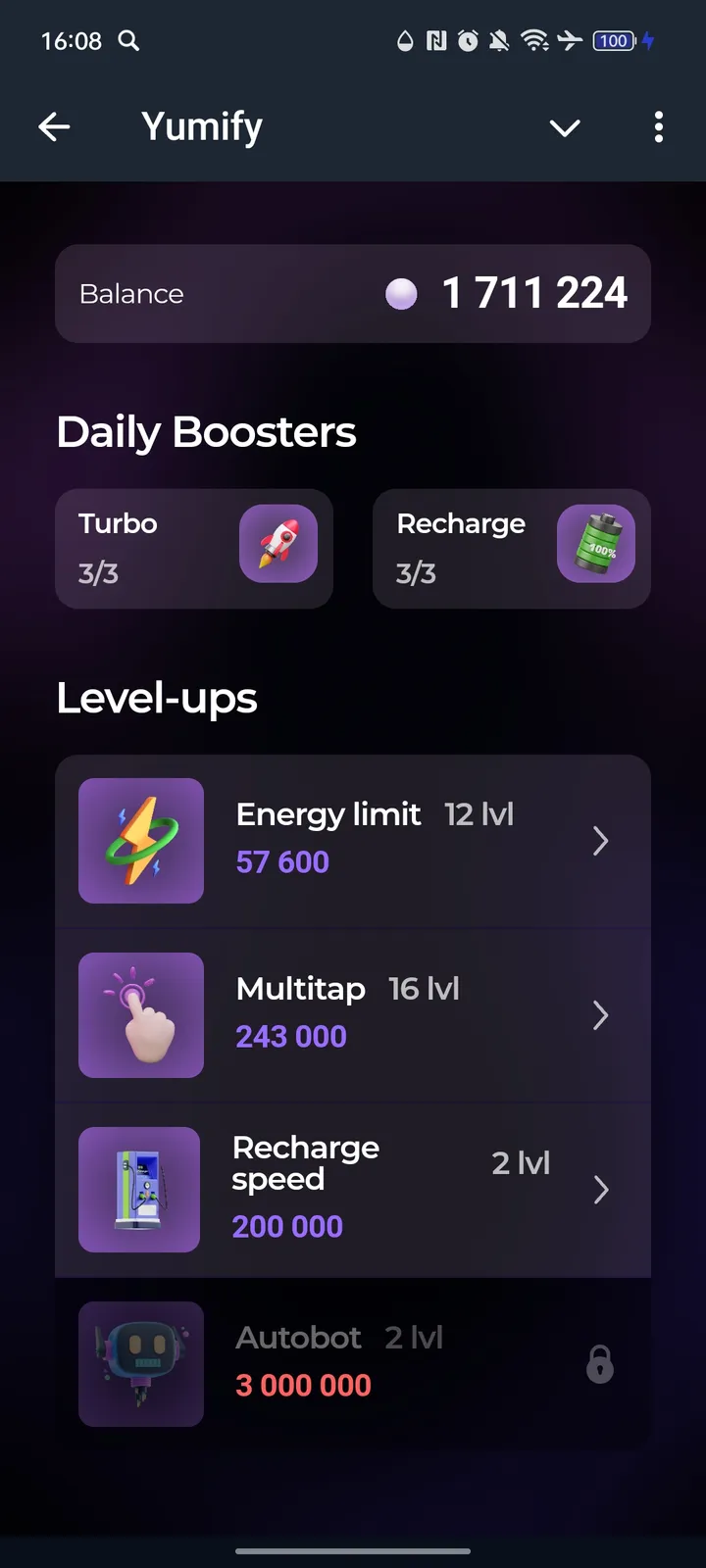This screenshot has width=706, height=1568.
Task: Click the Recharge speed fuel pump icon
Action: [x=139, y=1190]
